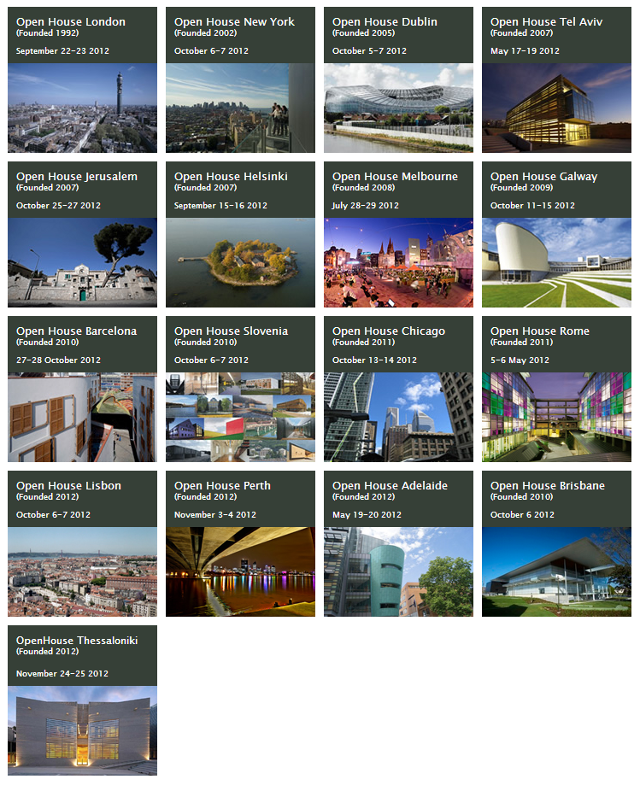
Task: Open the Open House Barcelona tile
Action: point(82,390)
